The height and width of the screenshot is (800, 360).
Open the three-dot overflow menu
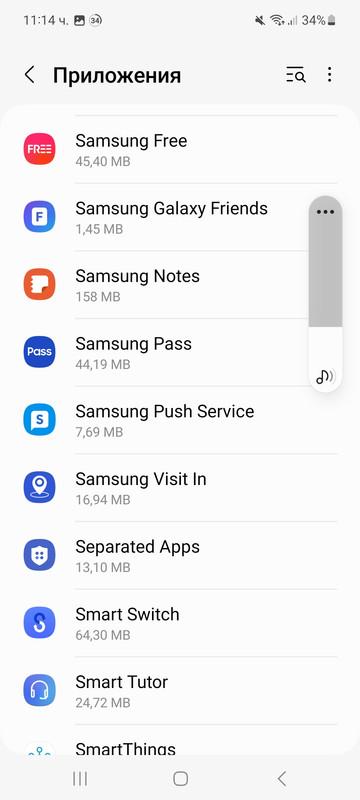329,75
